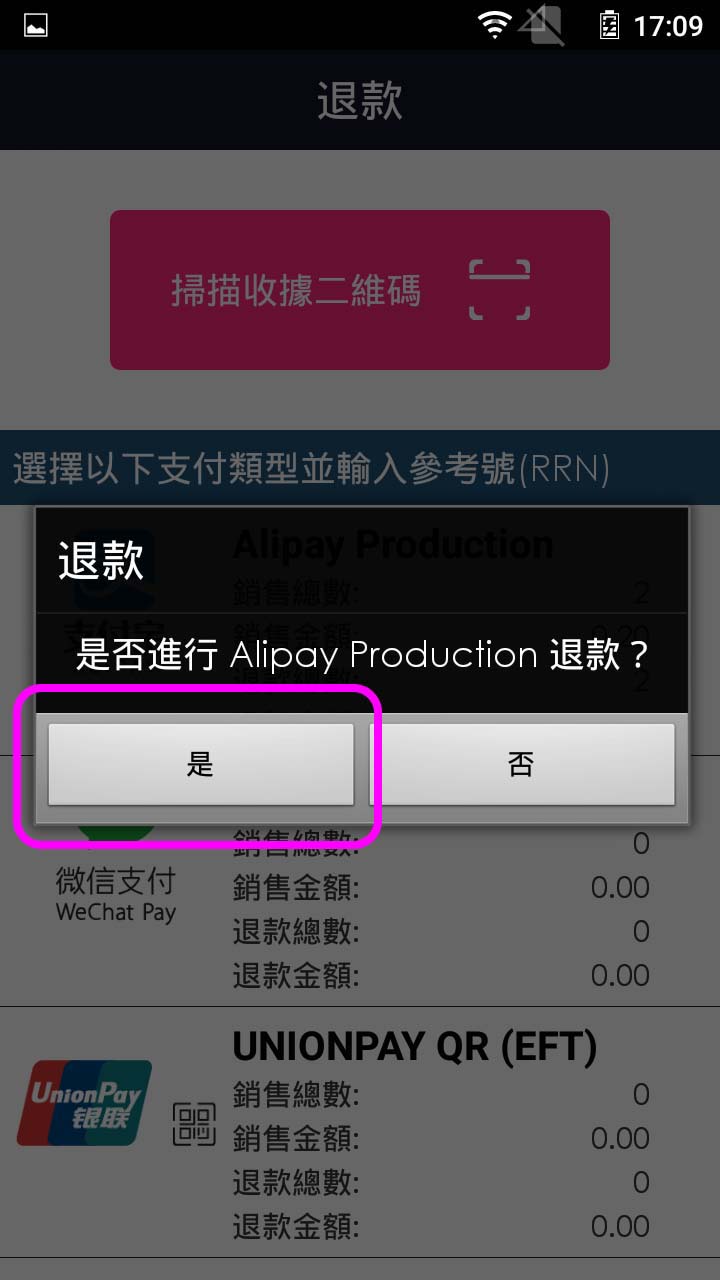Confirm the Alipay refund with 是
The width and height of the screenshot is (720, 1280).
201,765
